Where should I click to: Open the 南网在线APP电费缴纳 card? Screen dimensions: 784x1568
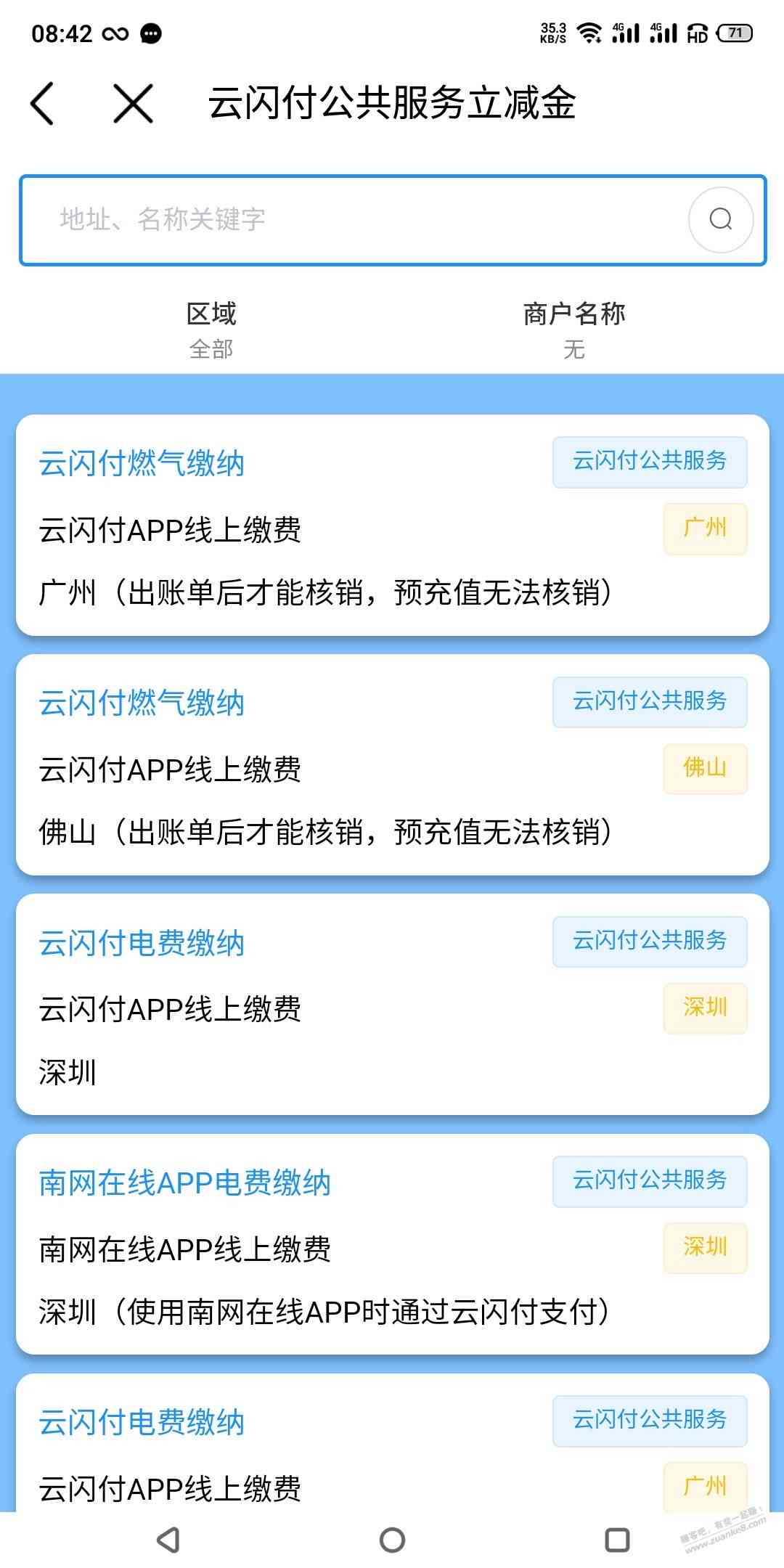(x=392, y=1244)
